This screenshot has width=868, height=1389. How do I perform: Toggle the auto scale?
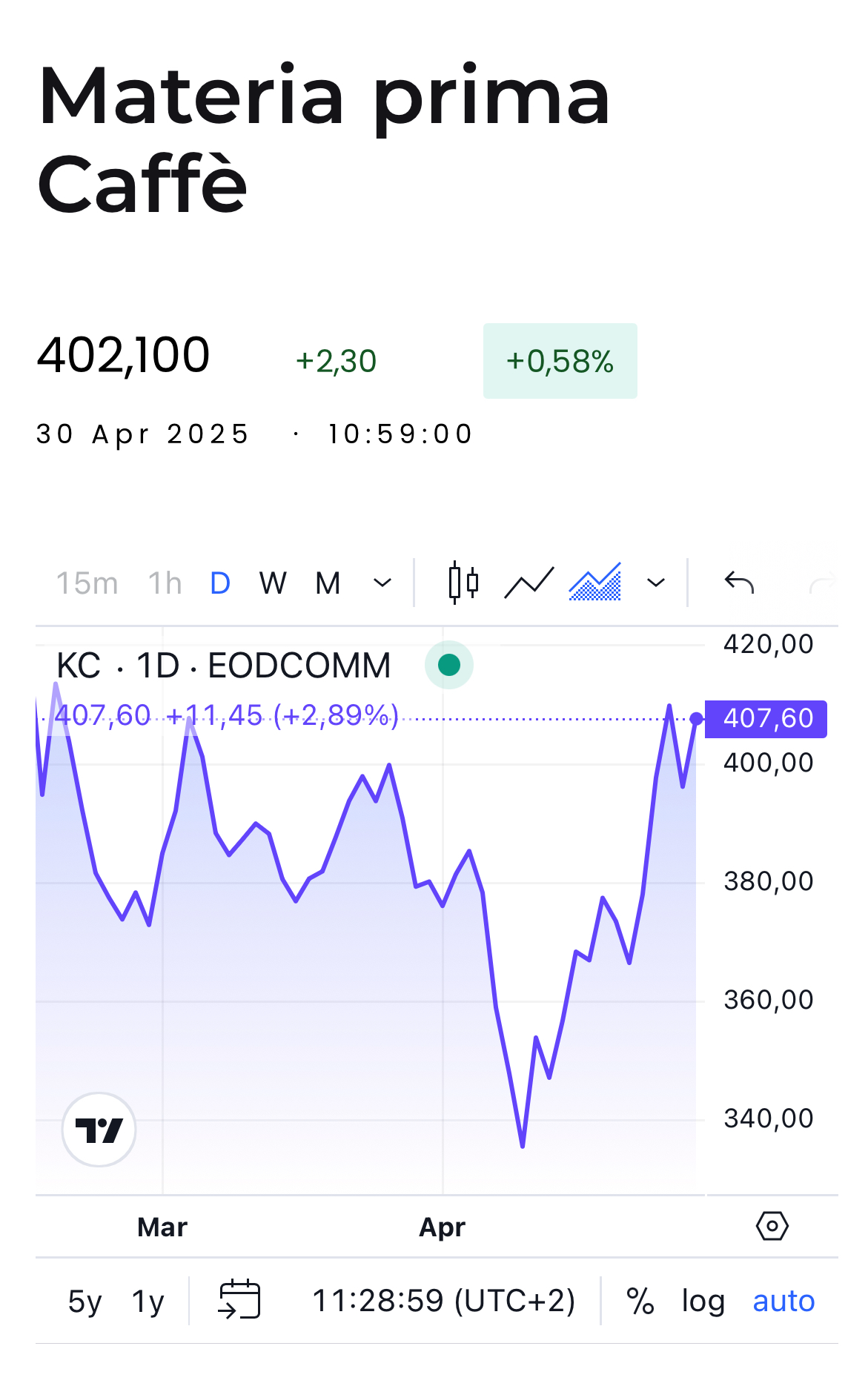coord(783,1301)
